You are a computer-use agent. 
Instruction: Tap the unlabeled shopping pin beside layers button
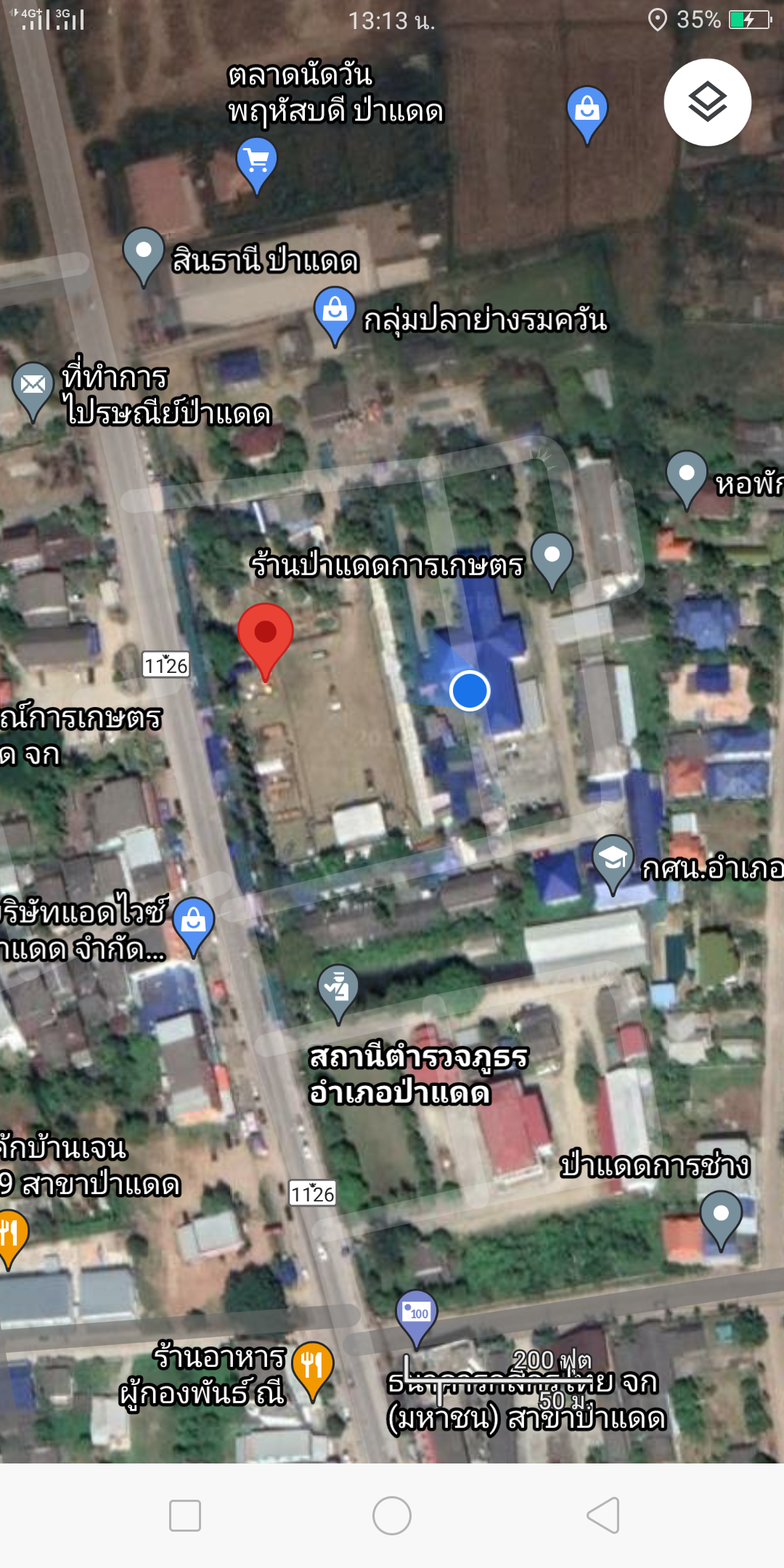[587, 112]
